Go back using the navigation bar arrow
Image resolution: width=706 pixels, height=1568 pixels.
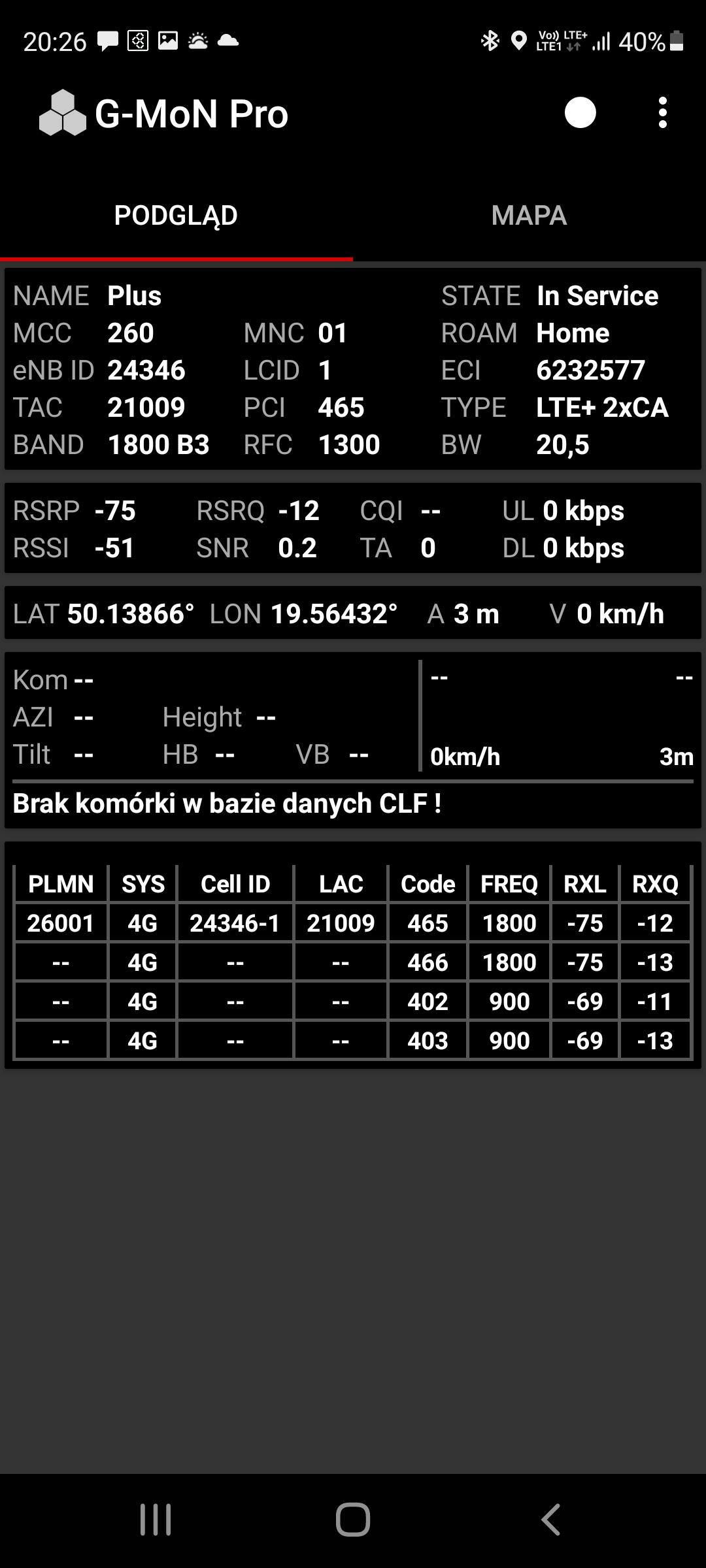tap(550, 1519)
